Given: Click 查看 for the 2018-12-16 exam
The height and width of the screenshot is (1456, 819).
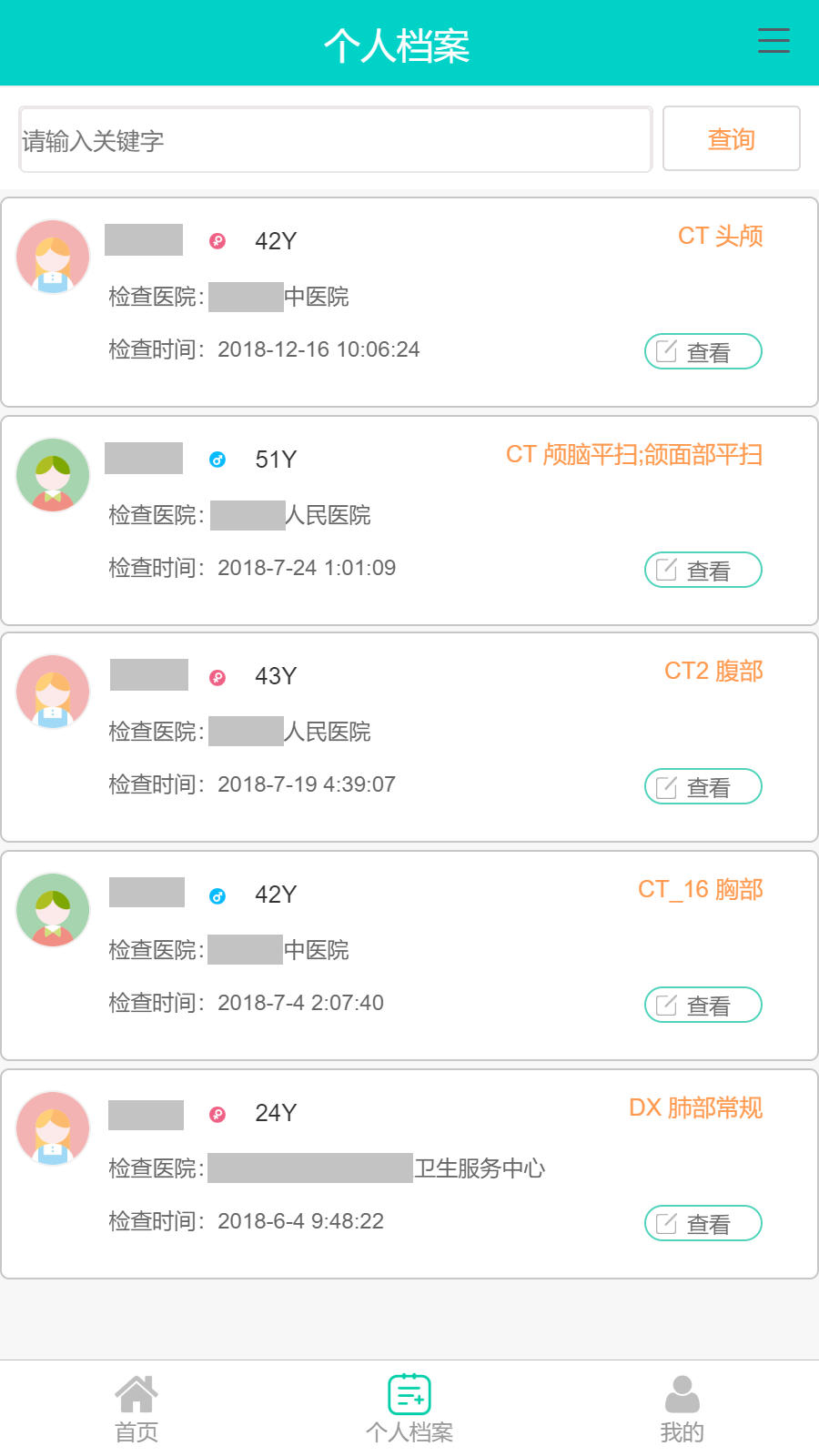Looking at the screenshot, I should (703, 350).
